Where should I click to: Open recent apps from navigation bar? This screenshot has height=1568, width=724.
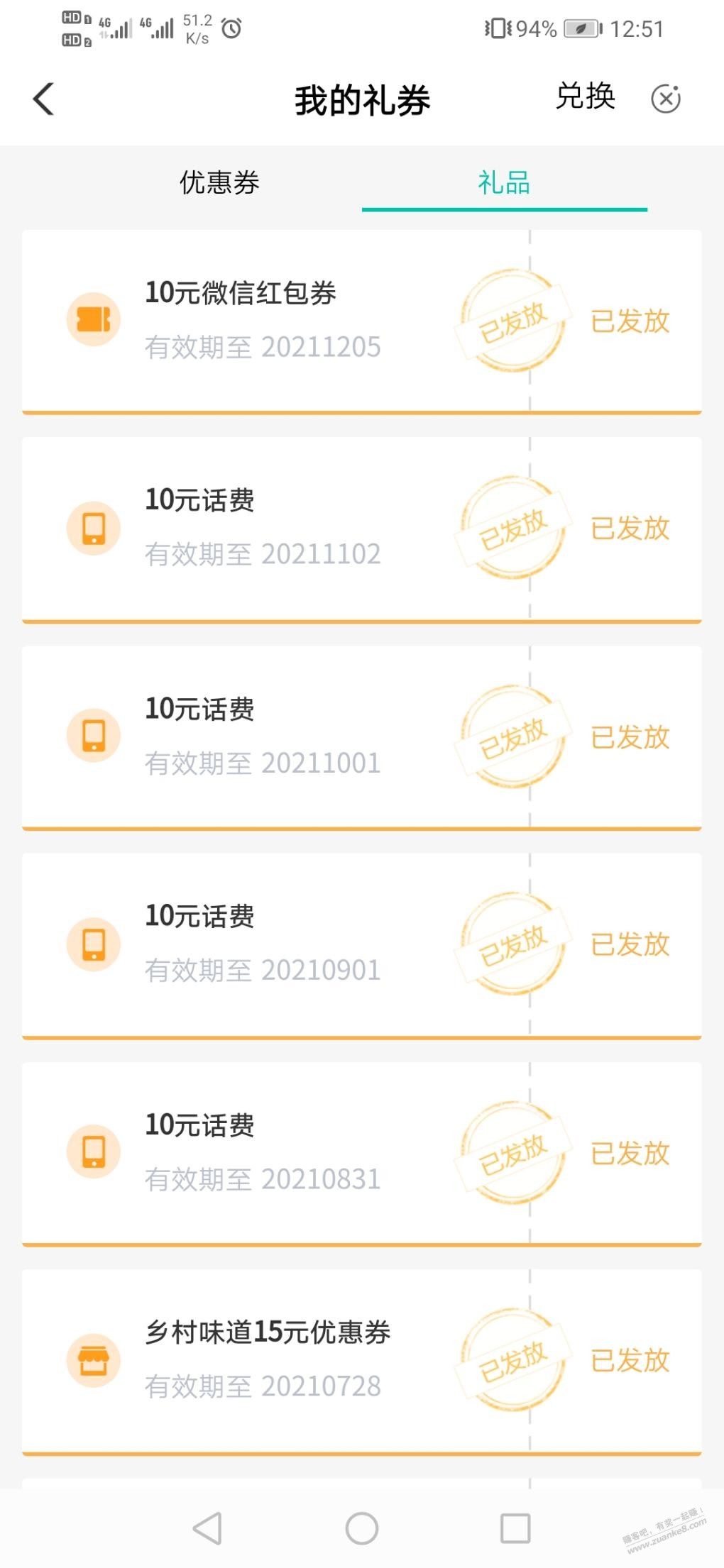point(515,1528)
